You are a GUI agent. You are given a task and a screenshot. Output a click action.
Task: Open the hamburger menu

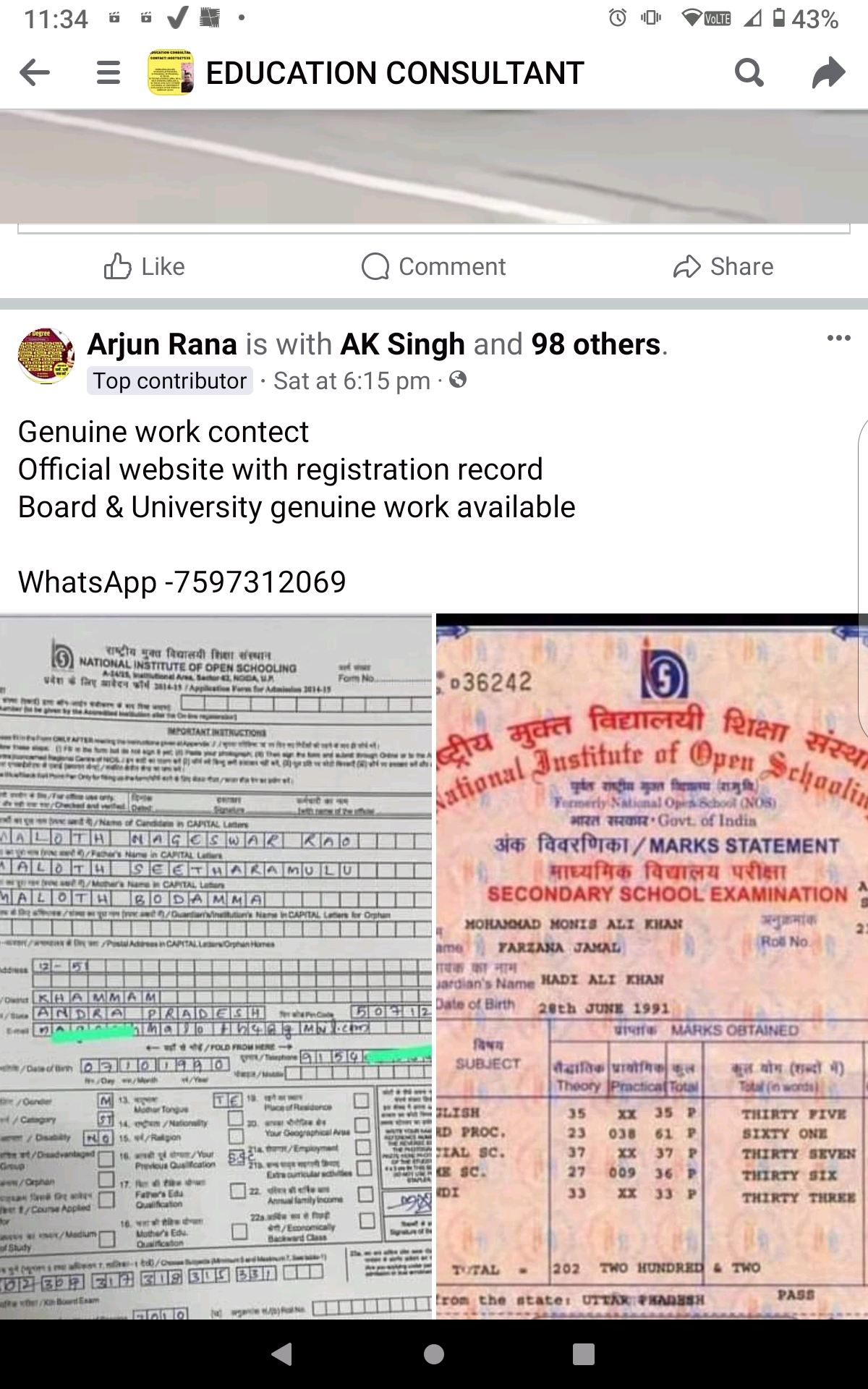click(x=109, y=72)
